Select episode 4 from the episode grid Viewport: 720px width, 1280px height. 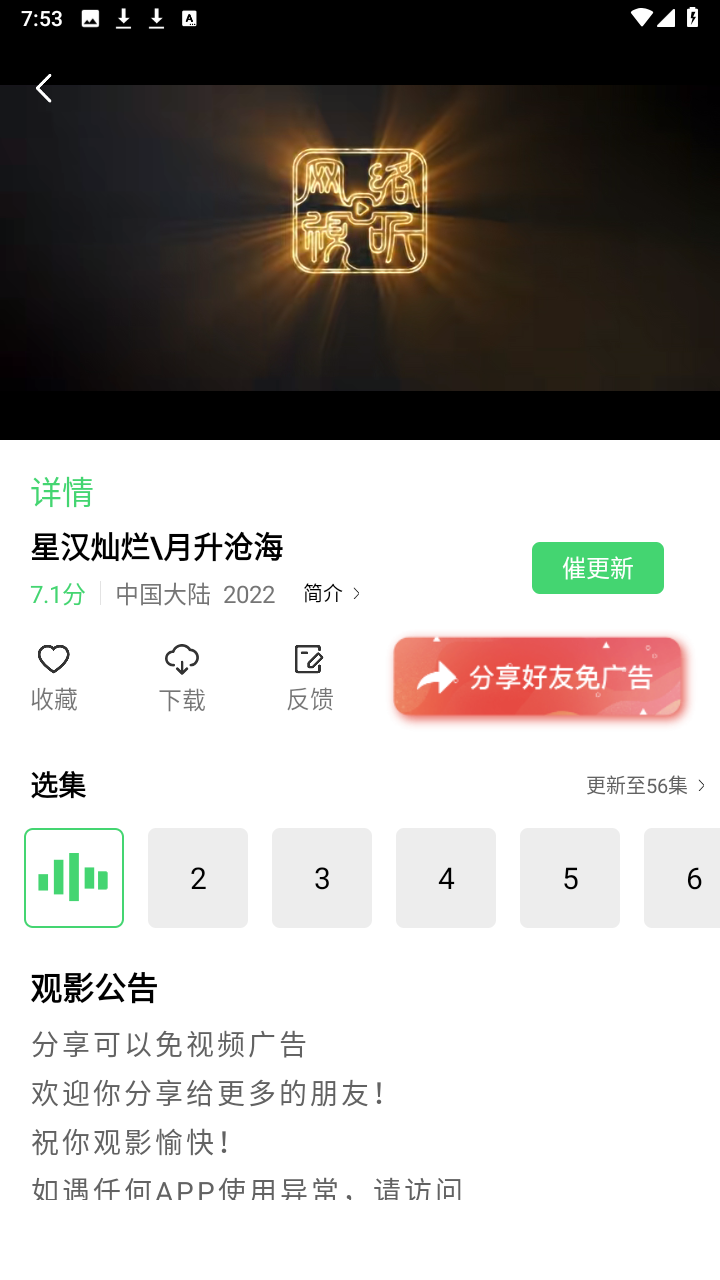click(445, 877)
